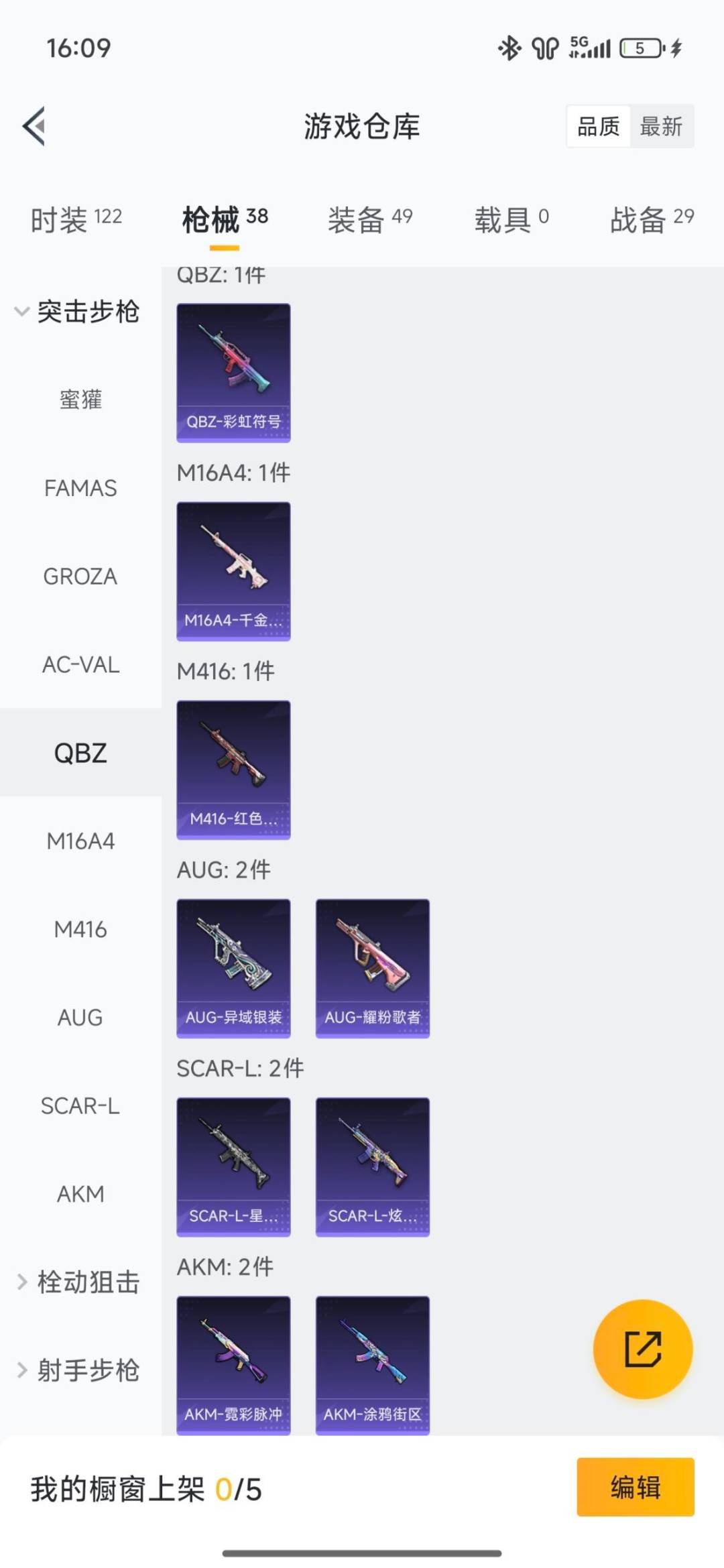Collapse the 突击步枪 category

[77, 312]
